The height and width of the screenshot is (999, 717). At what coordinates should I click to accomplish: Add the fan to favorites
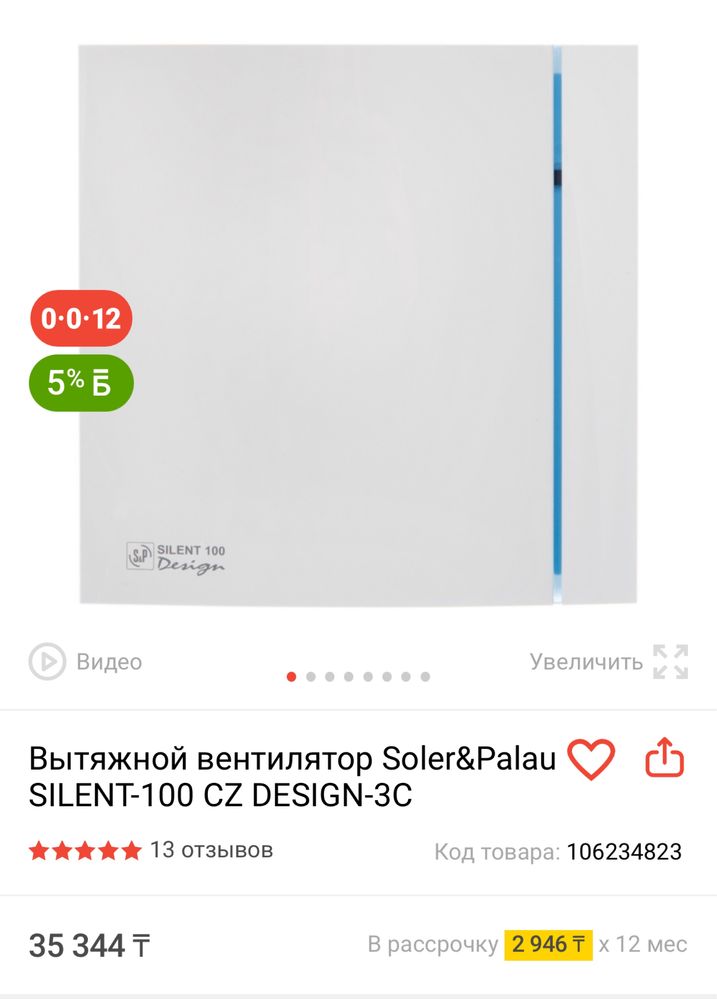tap(591, 761)
